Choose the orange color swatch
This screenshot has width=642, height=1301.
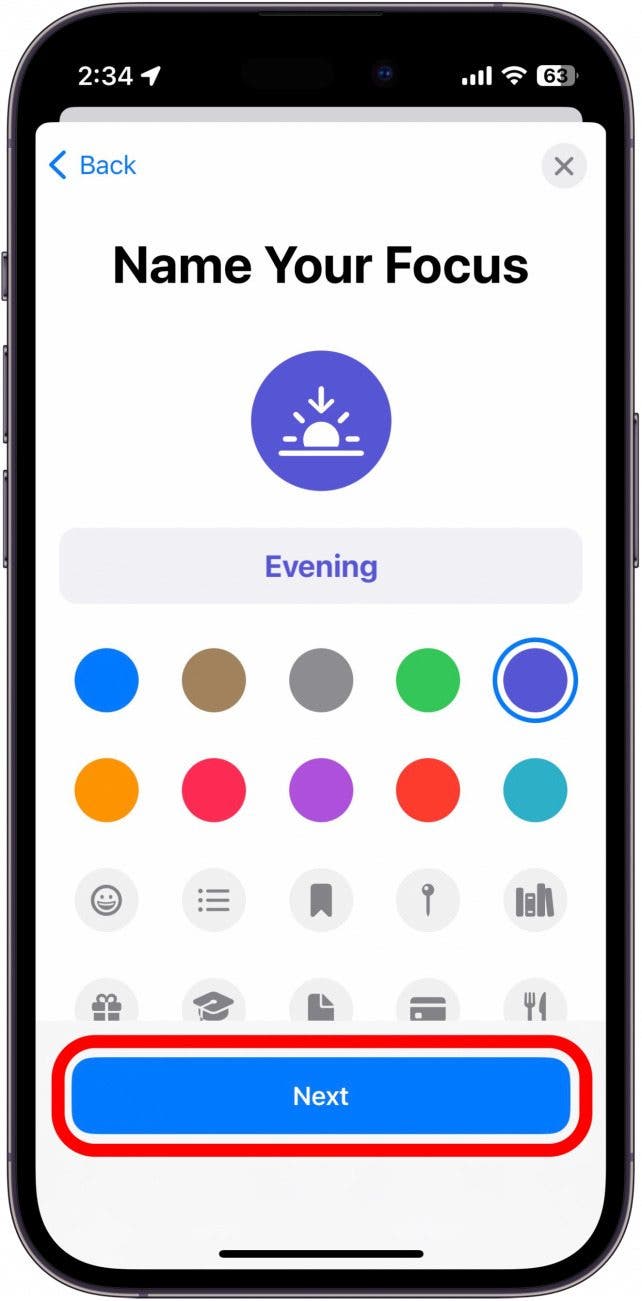(x=107, y=790)
